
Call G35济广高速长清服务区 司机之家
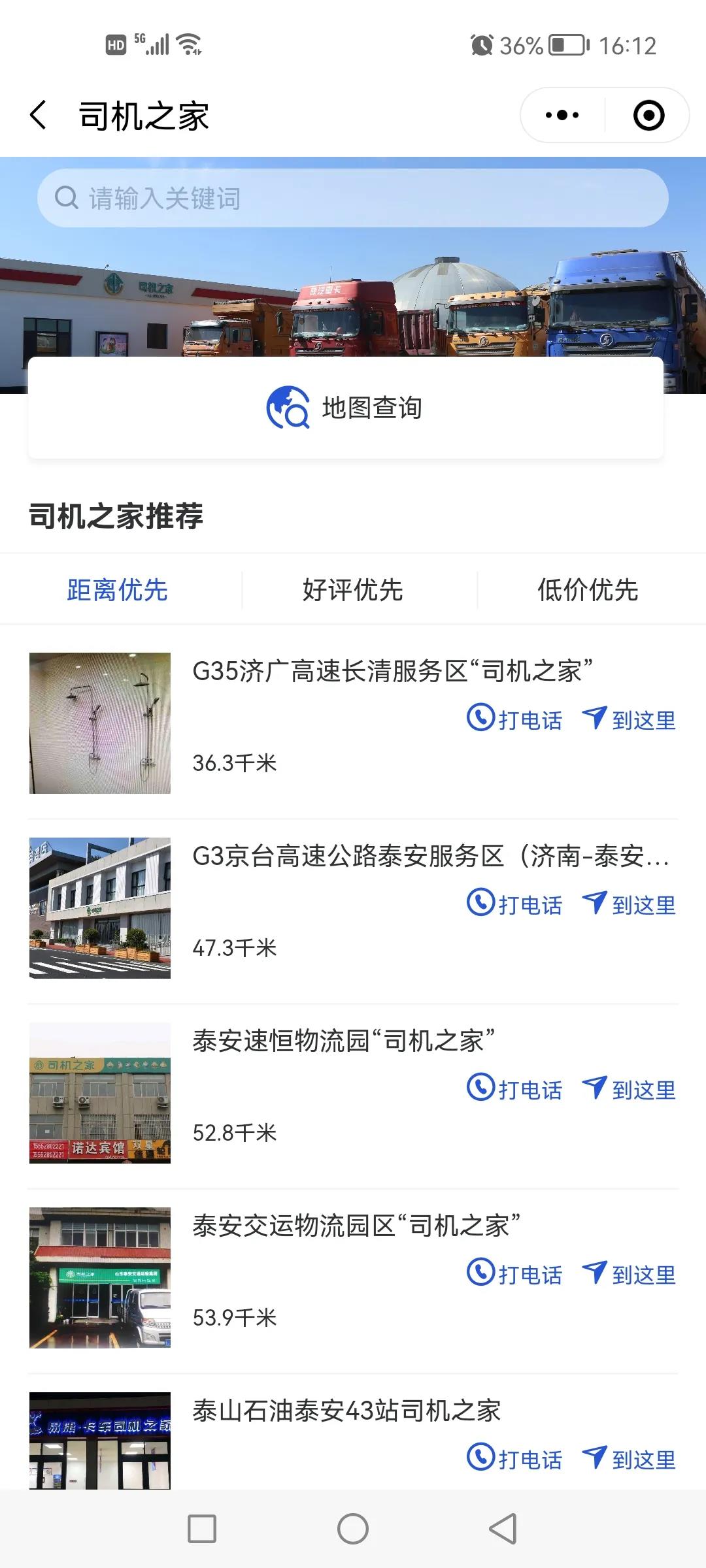514,719
